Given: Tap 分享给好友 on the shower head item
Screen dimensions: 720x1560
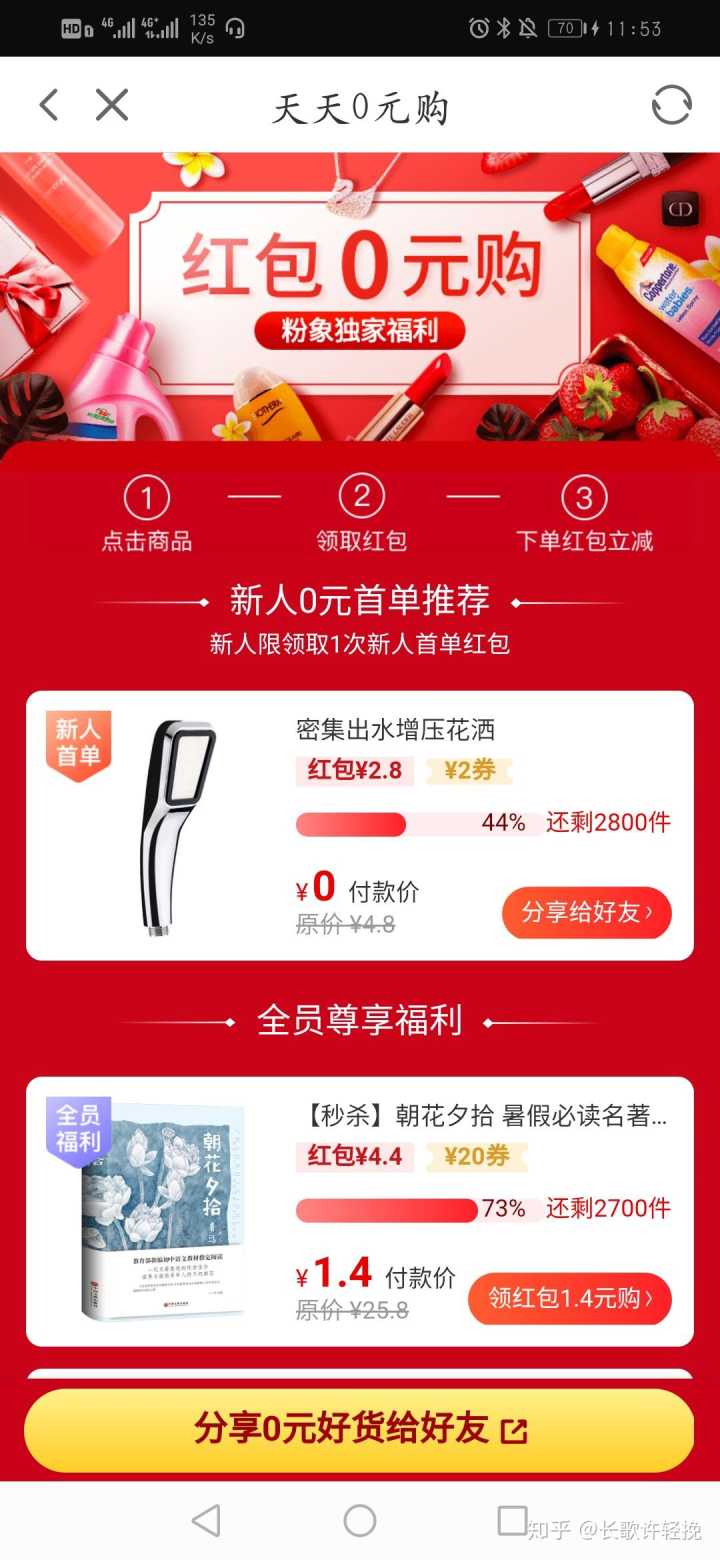Looking at the screenshot, I should [586, 912].
